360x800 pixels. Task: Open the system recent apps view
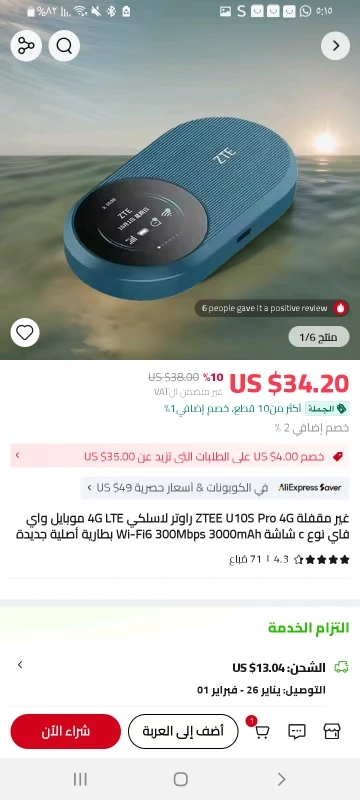click(x=80, y=779)
